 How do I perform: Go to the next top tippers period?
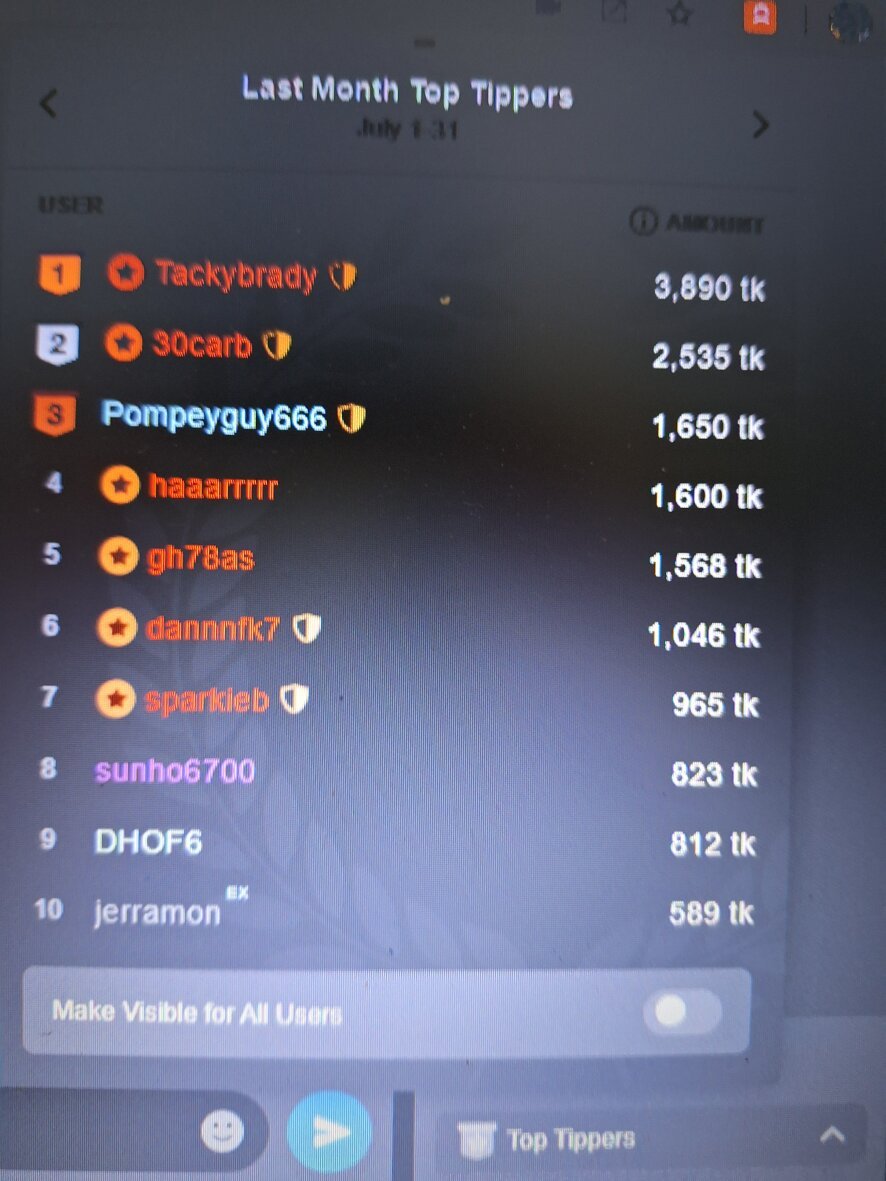[760, 125]
